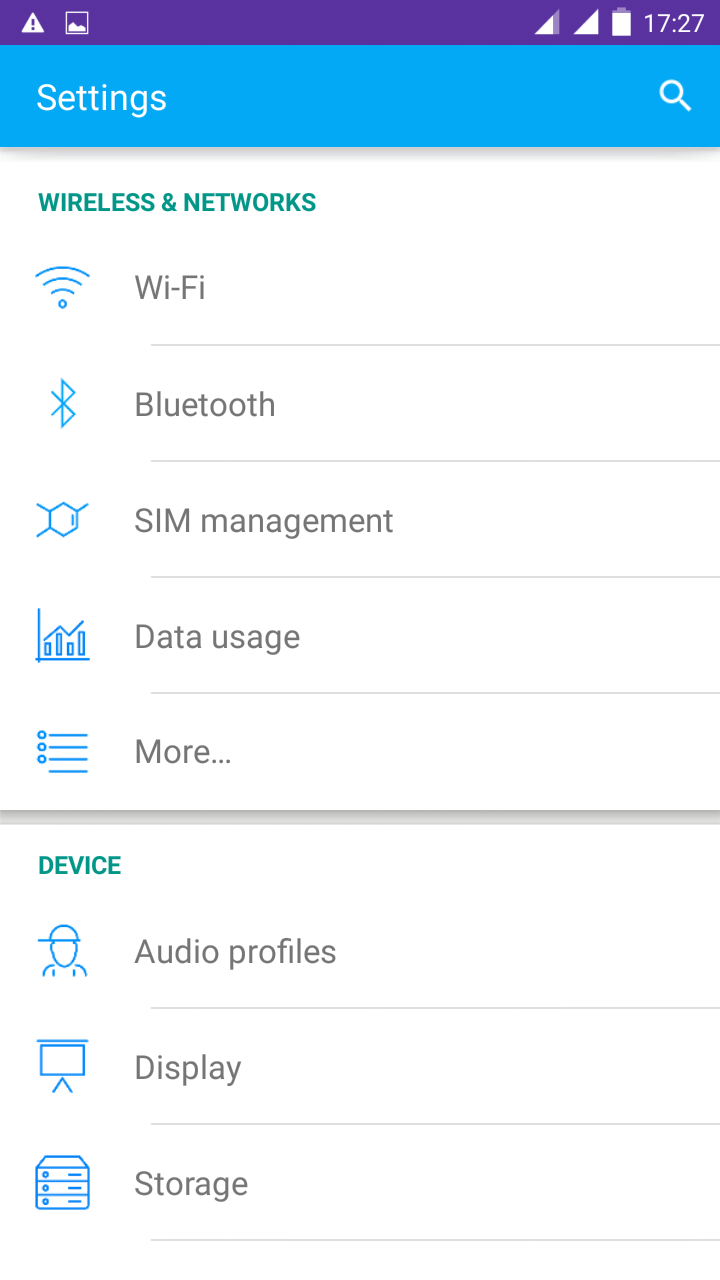The width and height of the screenshot is (720, 1280).
Task: Open Data usage via its chart icon
Action: [x=62, y=636]
